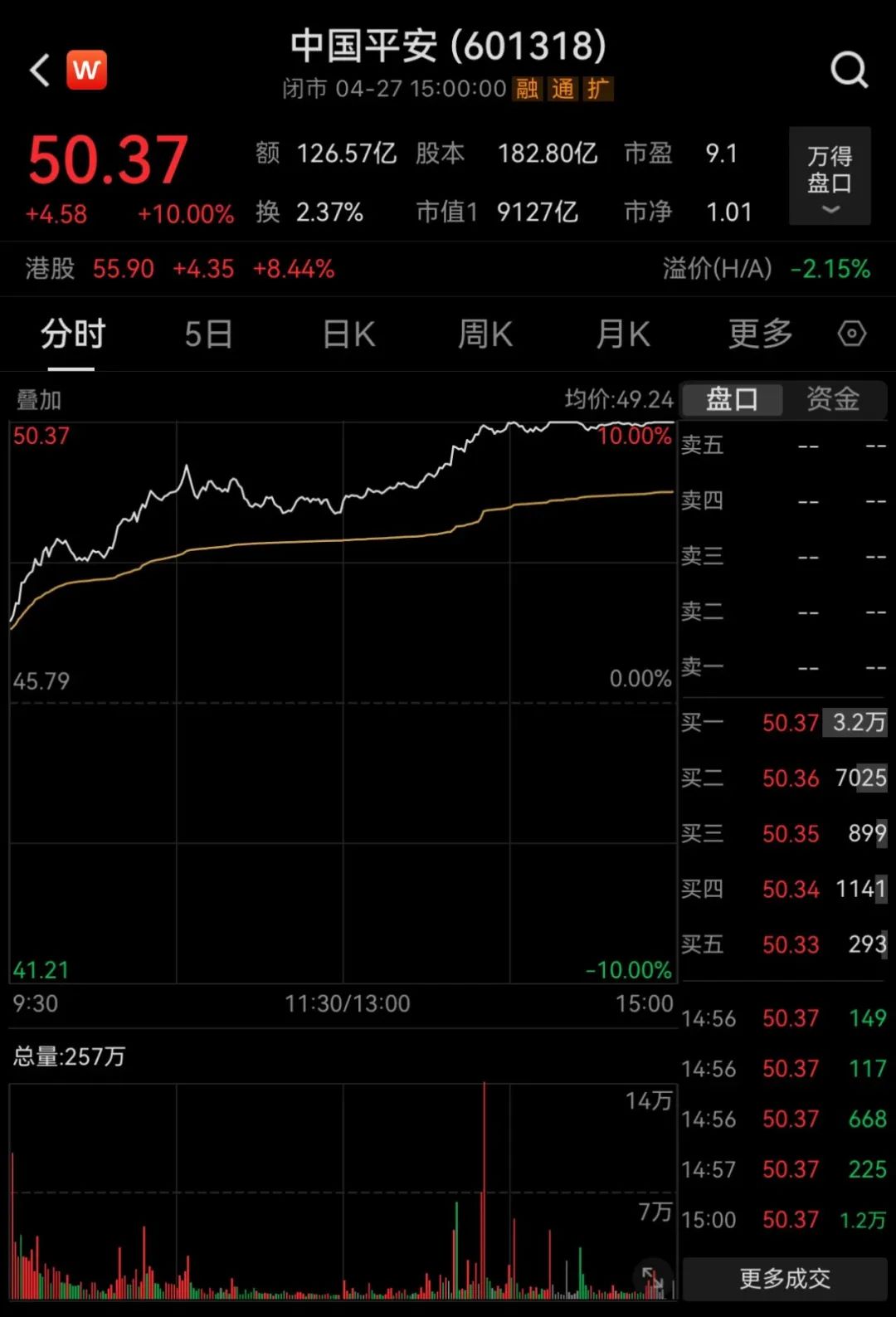Open 更多 chart period options
This screenshot has height=1317, width=896.
click(760, 334)
